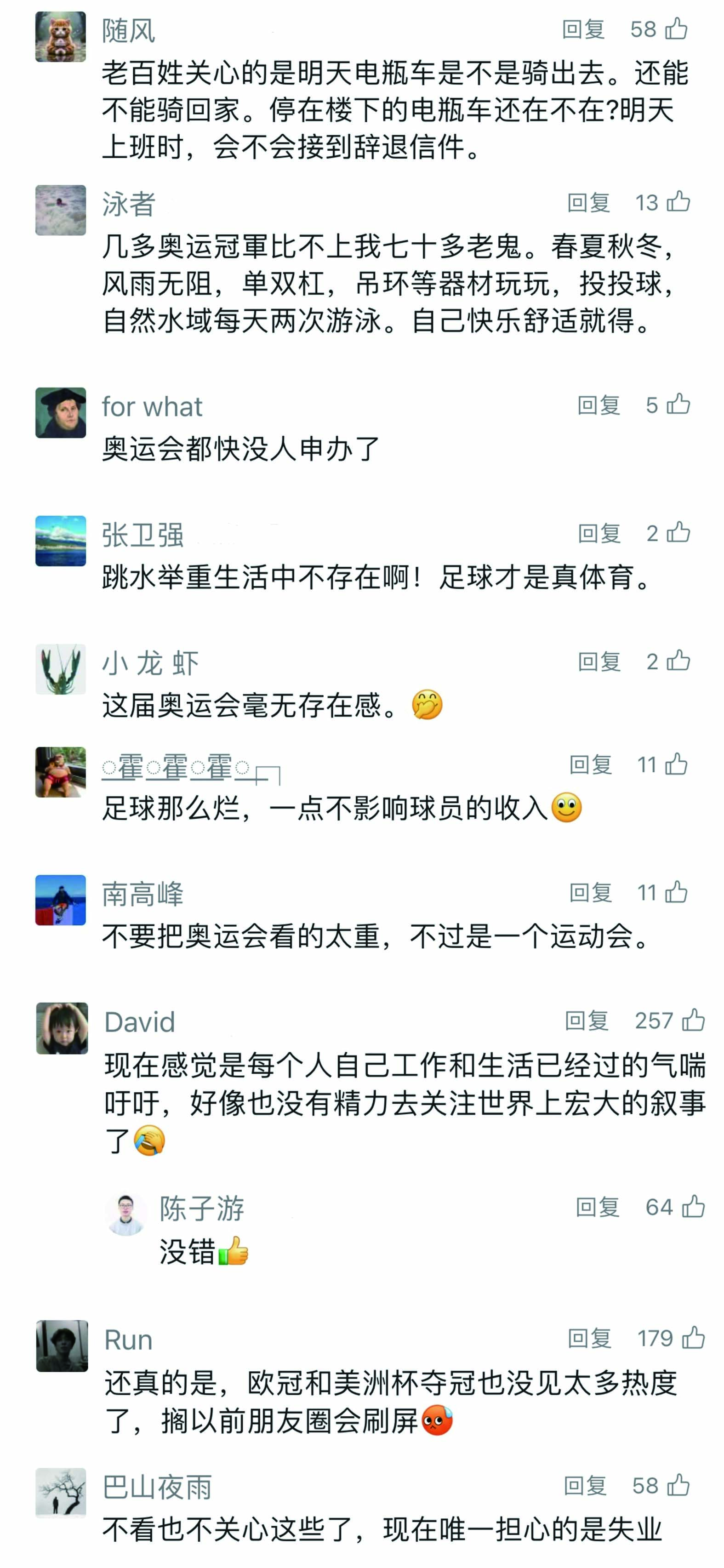Like 巴山夜雨's comment

point(678,1485)
